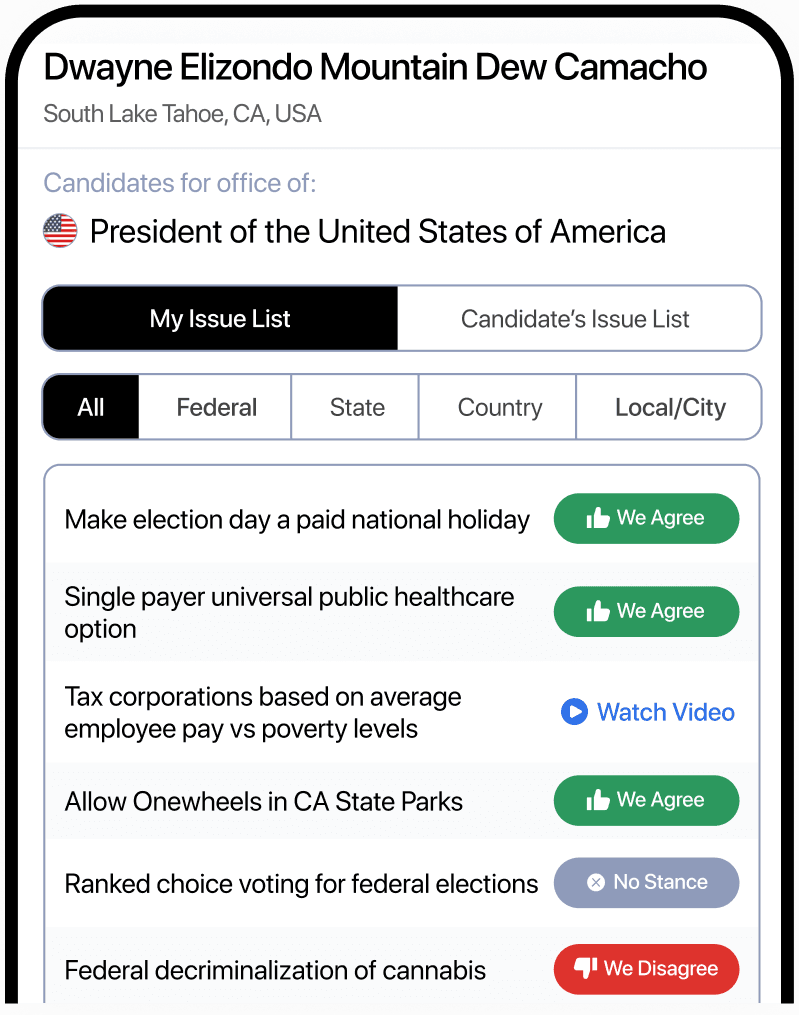
Task: Select the Local/City filter
Action: 668,407
